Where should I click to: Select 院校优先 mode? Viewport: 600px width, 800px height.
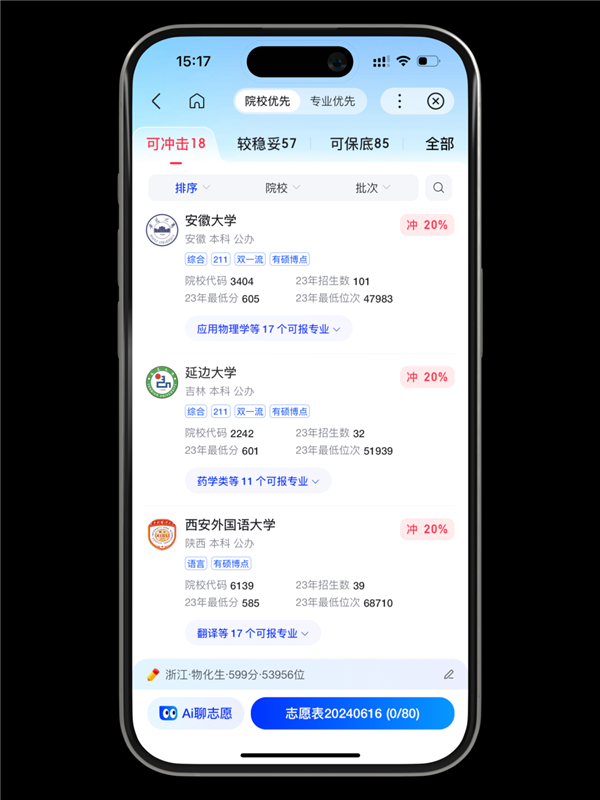pyautogui.click(x=267, y=101)
